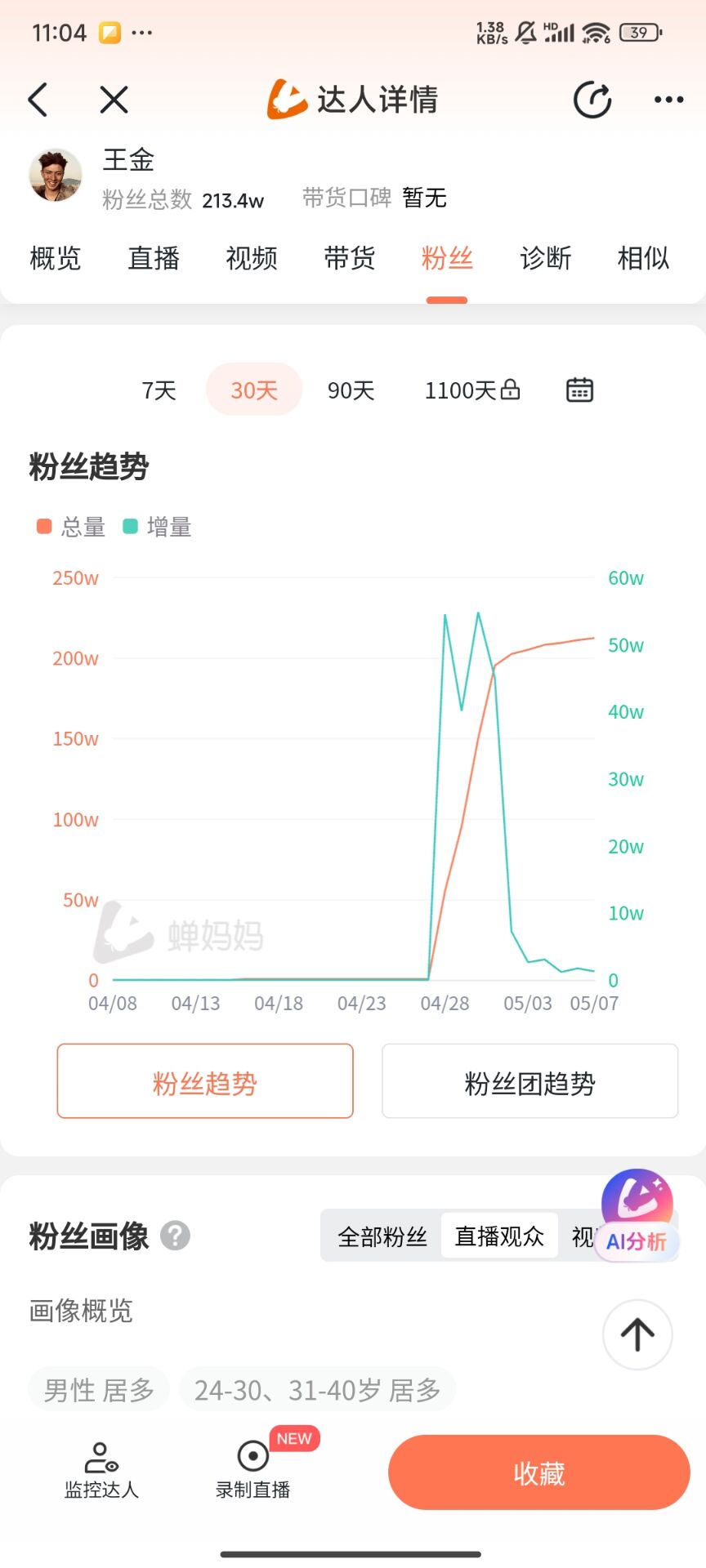The image size is (706, 1568).
Task: Tap the locked 1100天 range option
Action: tap(472, 390)
